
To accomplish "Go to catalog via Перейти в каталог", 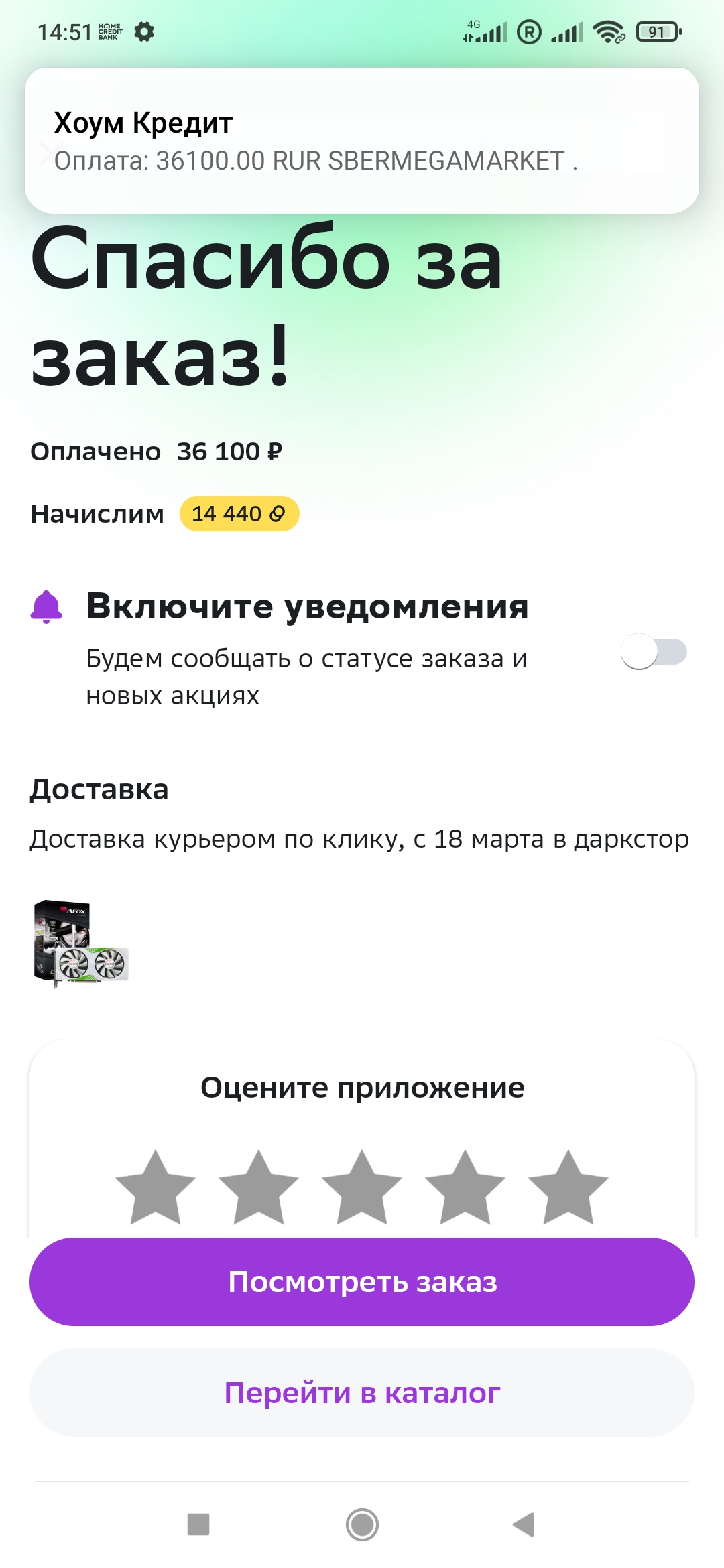I will 362,1392.
